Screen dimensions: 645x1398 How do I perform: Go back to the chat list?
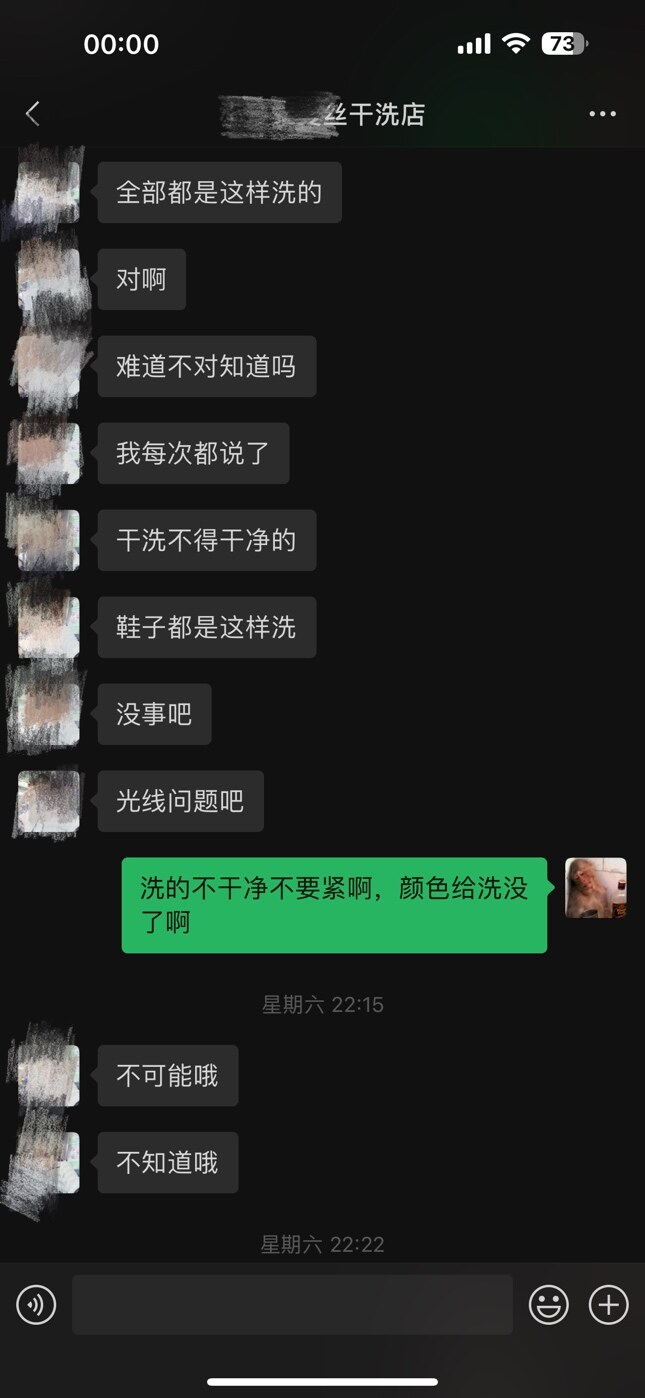pyautogui.click(x=33, y=114)
